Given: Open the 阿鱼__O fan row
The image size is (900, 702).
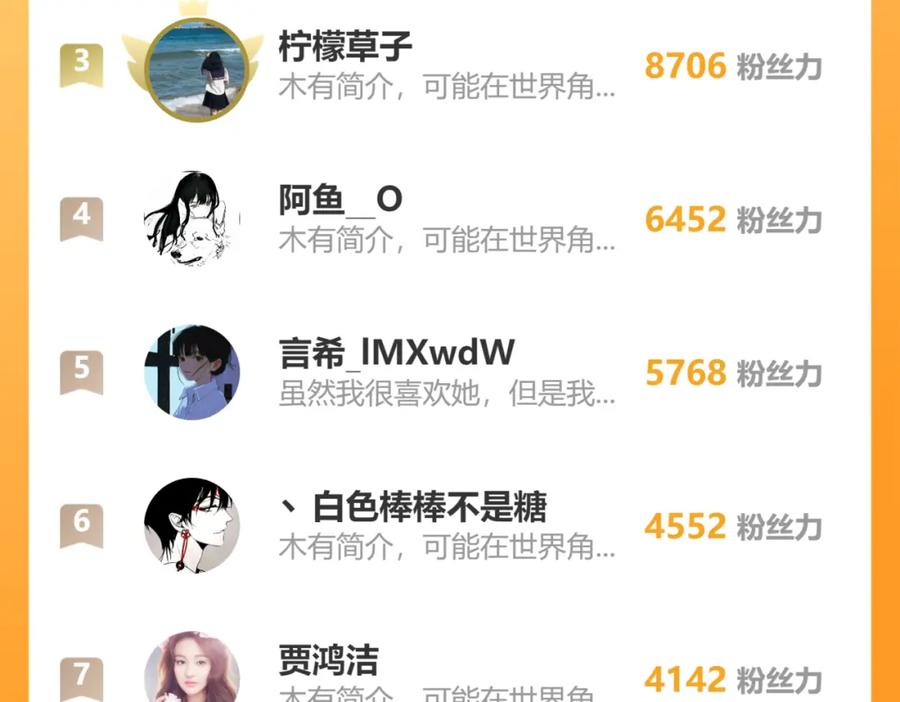Looking at the screenshot, I should [450, 219].
